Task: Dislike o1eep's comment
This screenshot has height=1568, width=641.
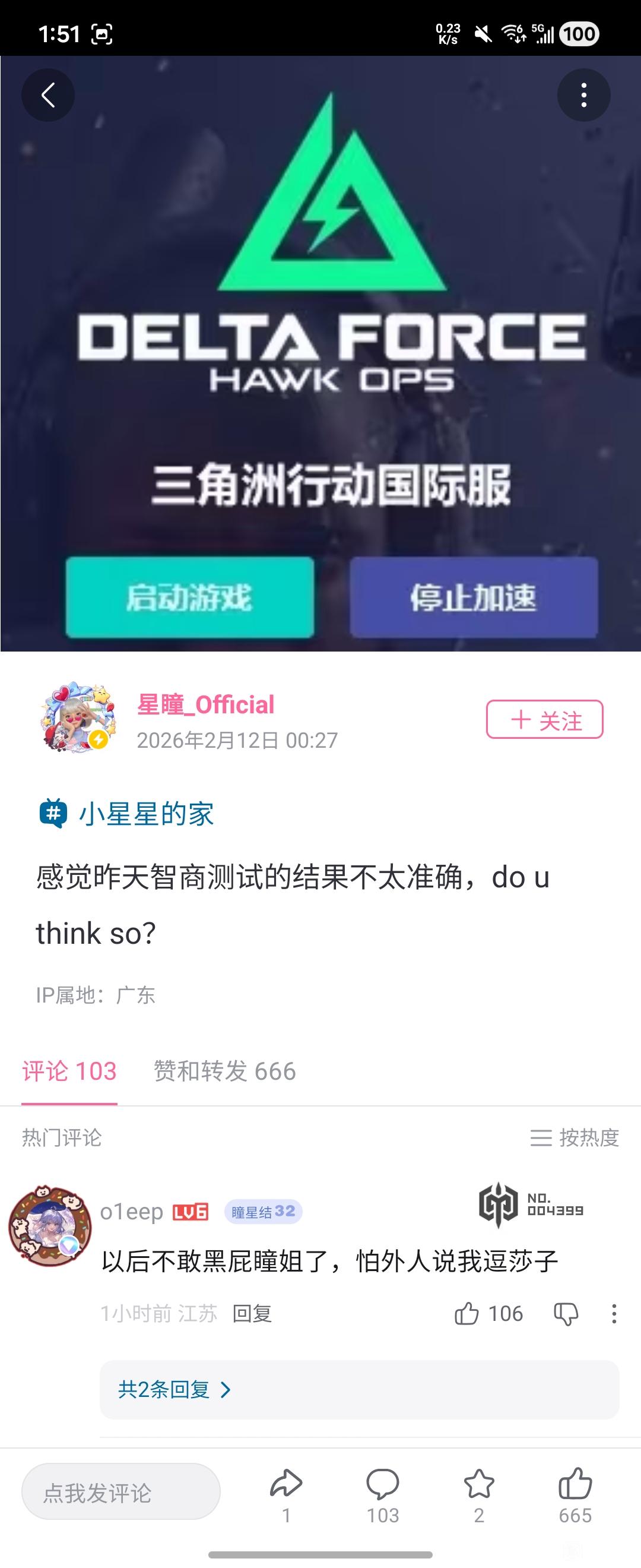Action: click(x=566, y=1314)
